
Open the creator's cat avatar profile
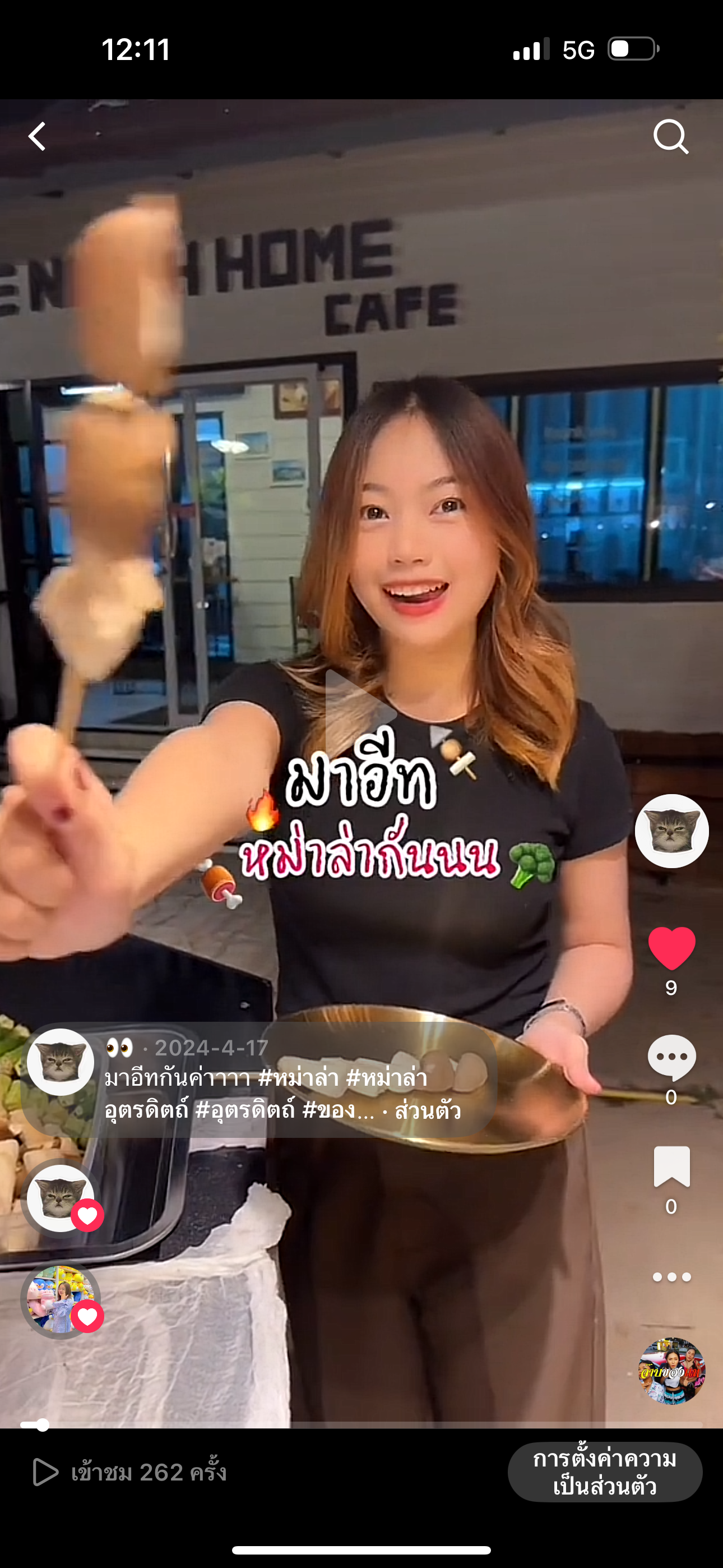click(x=671, y=831)
